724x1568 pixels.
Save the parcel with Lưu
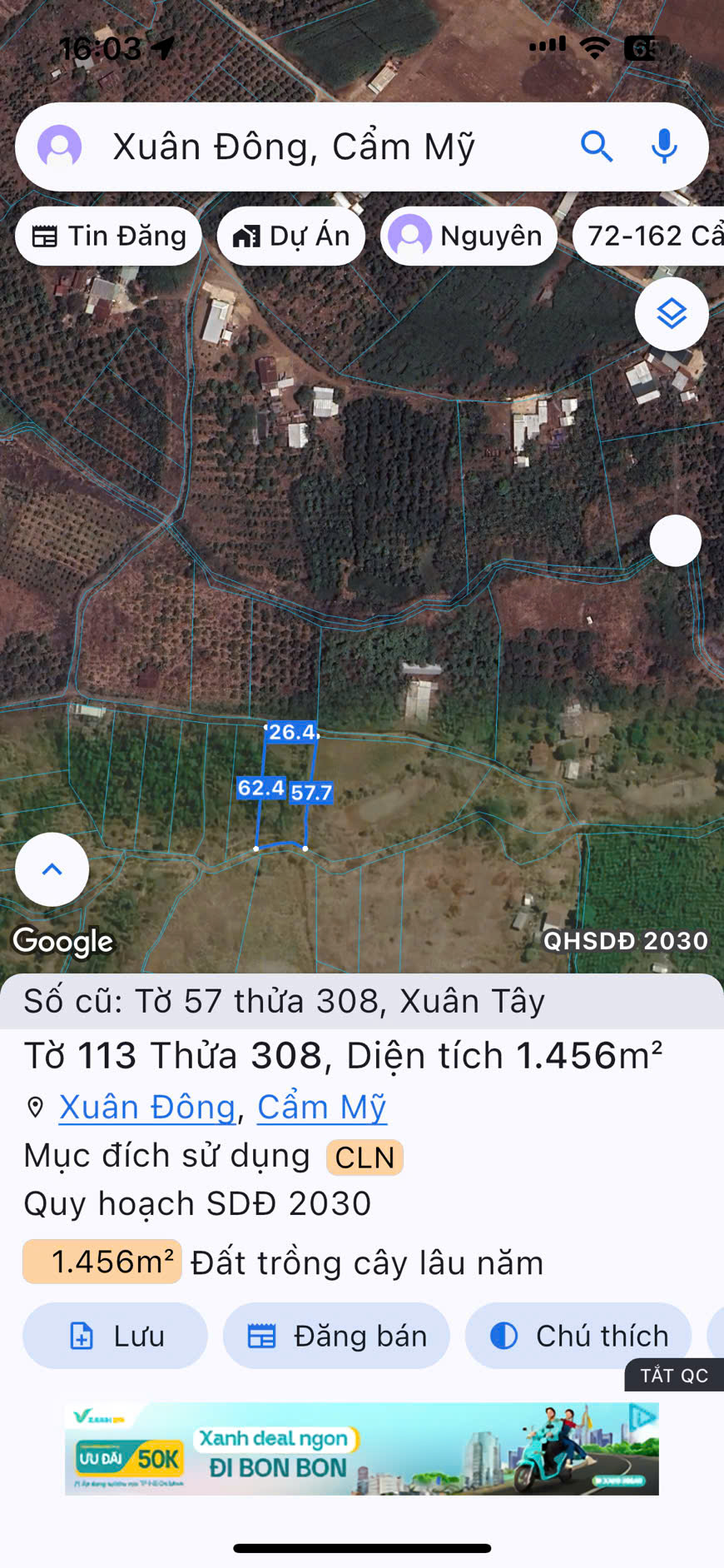point(115,1336)
